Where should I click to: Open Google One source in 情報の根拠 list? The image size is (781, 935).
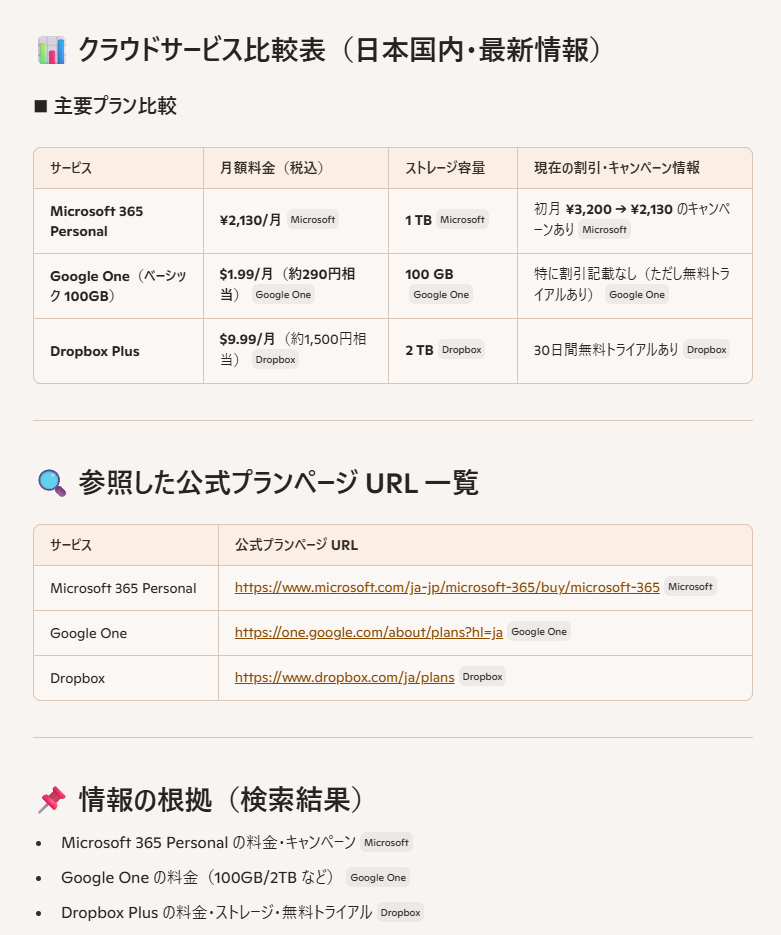(378, 877)
